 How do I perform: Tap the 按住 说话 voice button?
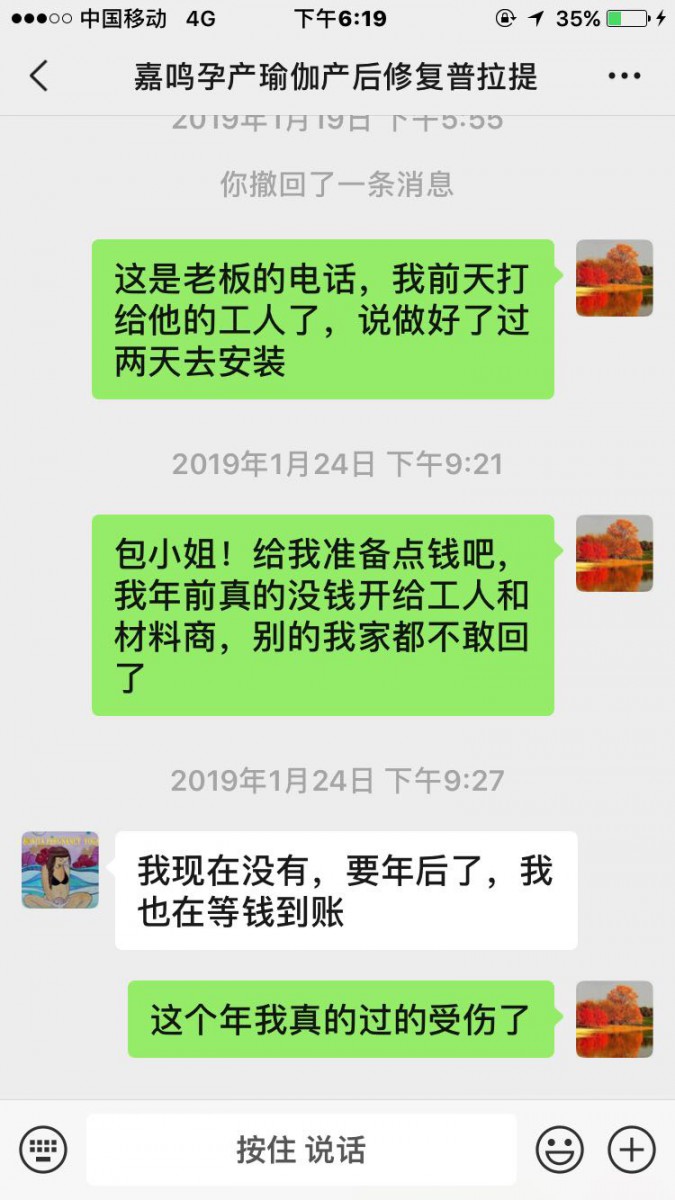[301, 1149]
